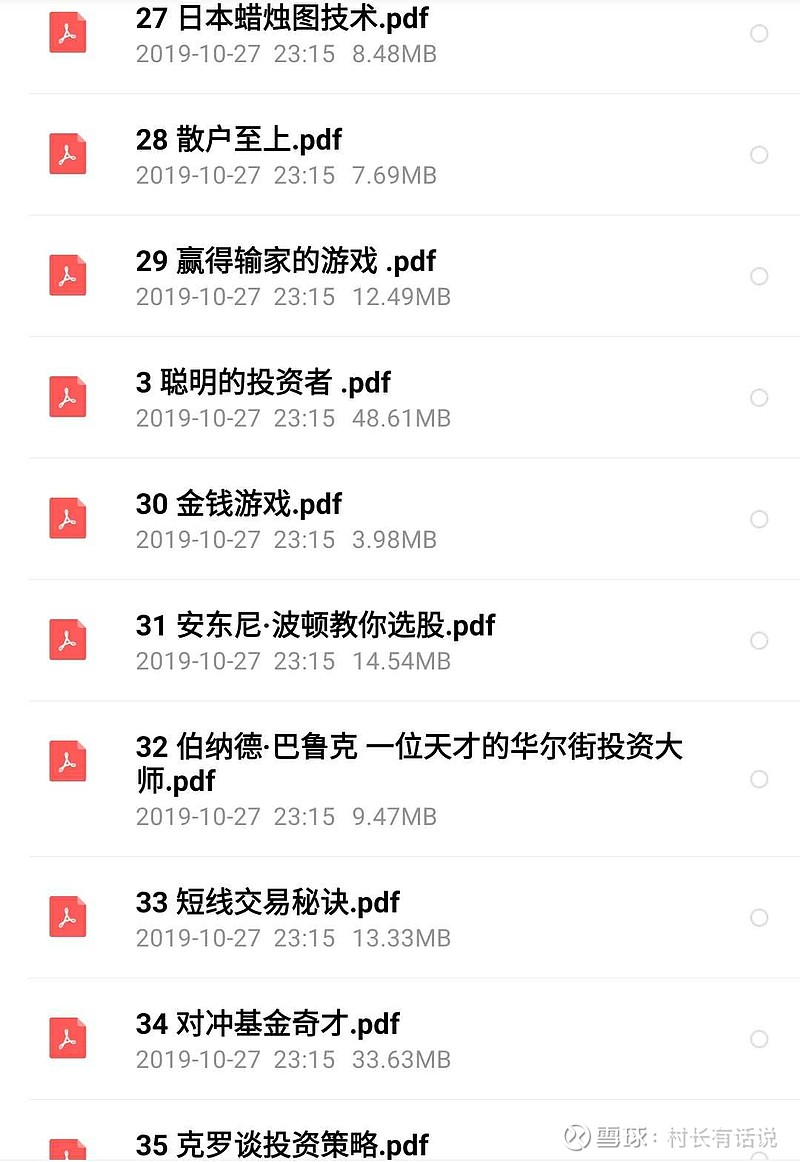The image size is (800, 1162).
Task: Click the PDF icon next to 35 克罗谈投资策略
Action: pos(66,1150)
